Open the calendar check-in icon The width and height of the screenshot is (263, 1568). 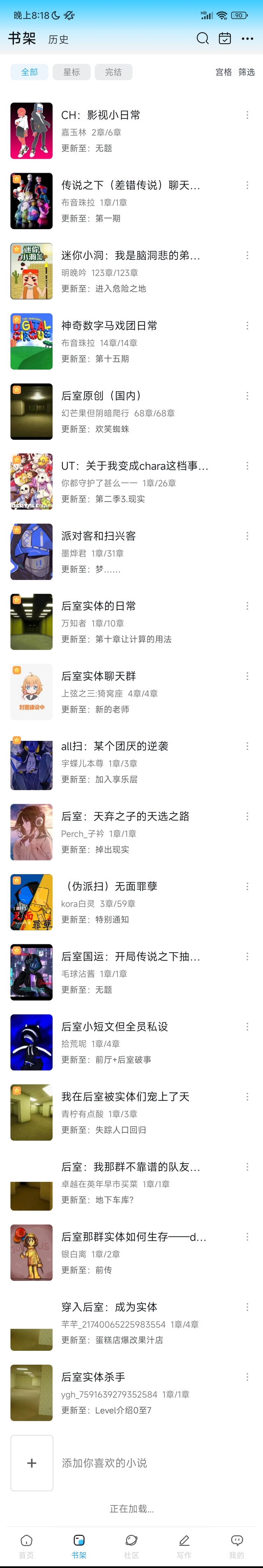[x=225, y=38]
